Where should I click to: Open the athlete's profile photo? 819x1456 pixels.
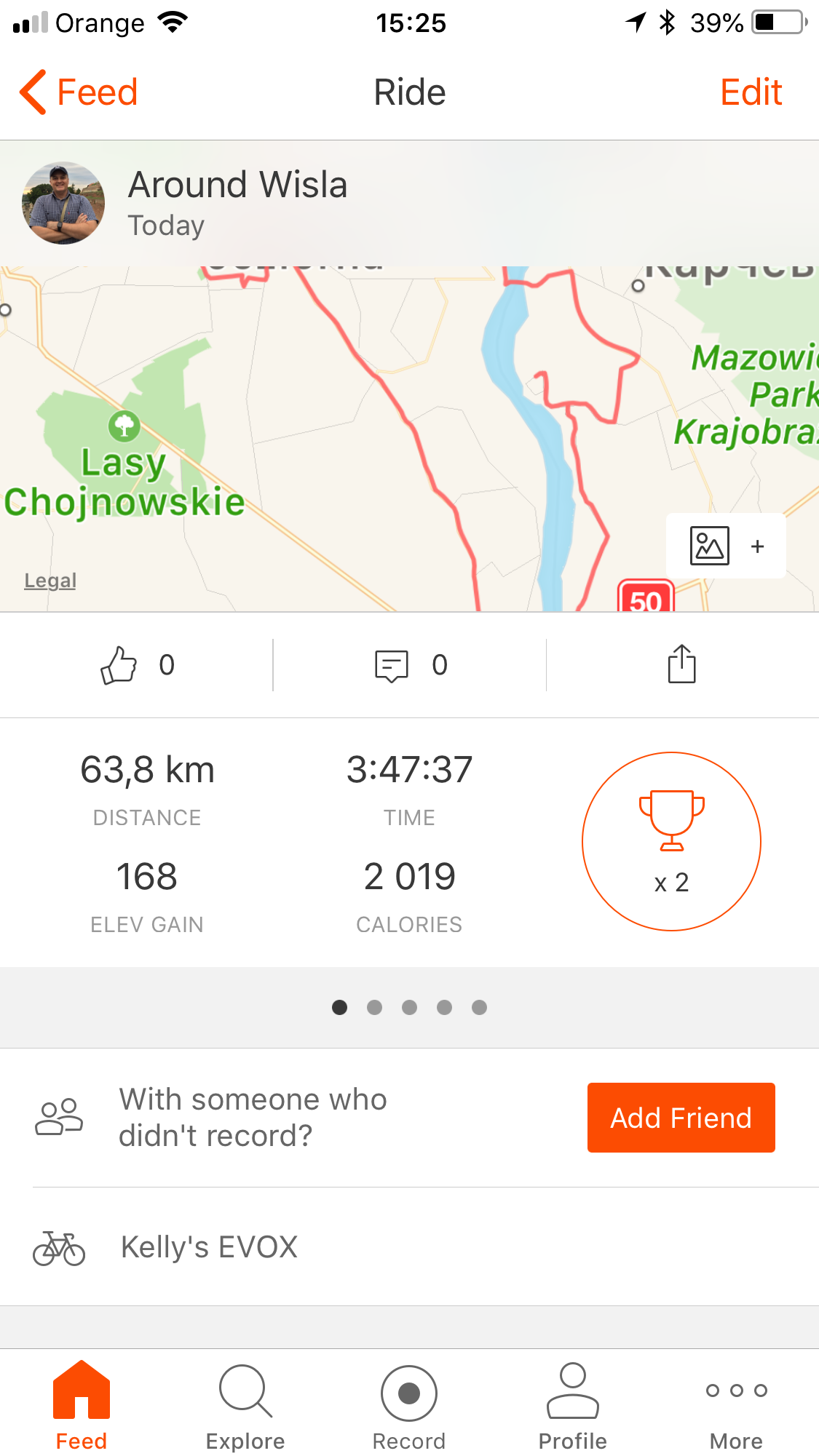click(x=63, y=203)
